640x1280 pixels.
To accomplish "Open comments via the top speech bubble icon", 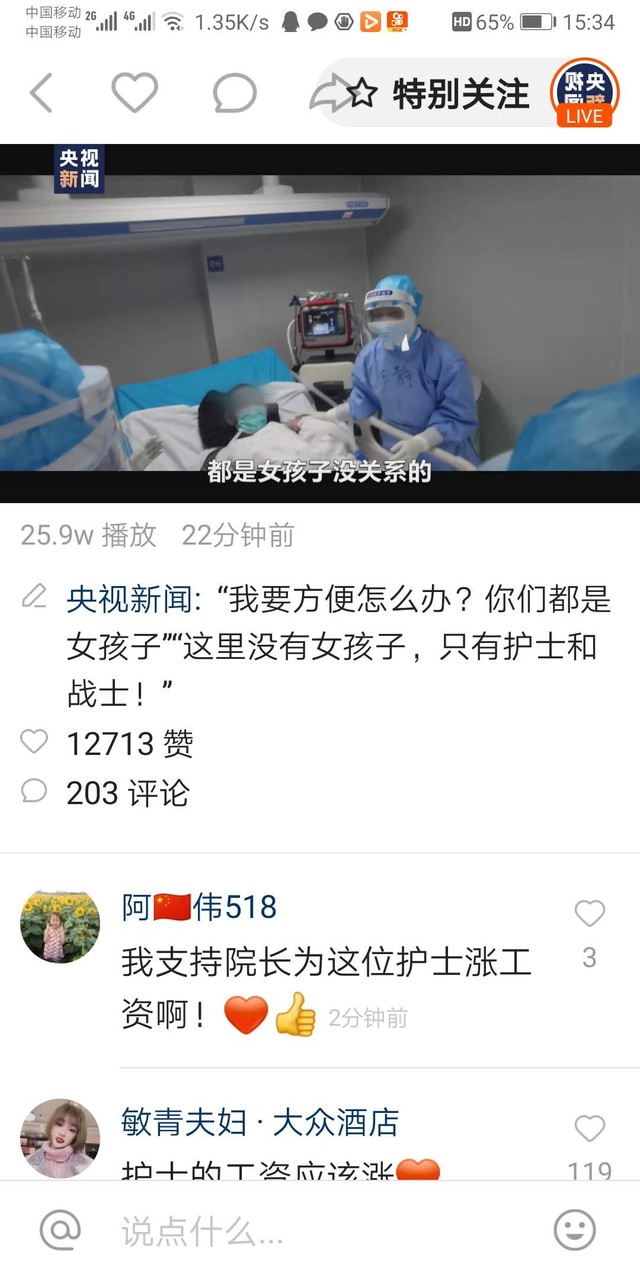I will pos(235,94).
